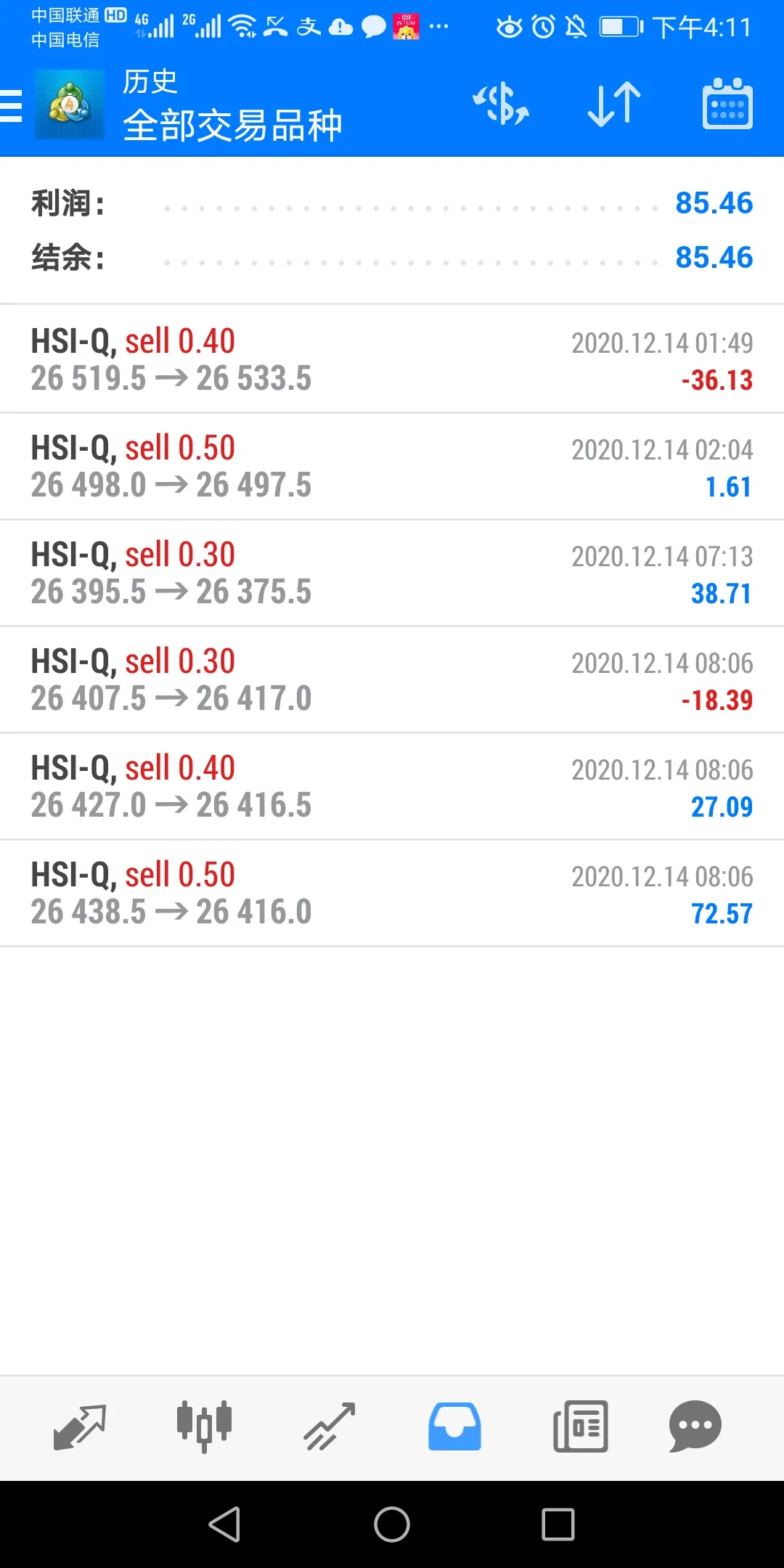Switch to the Quotes tab
Screen dimensions: 784x1568
click(x=80, y=1427)
